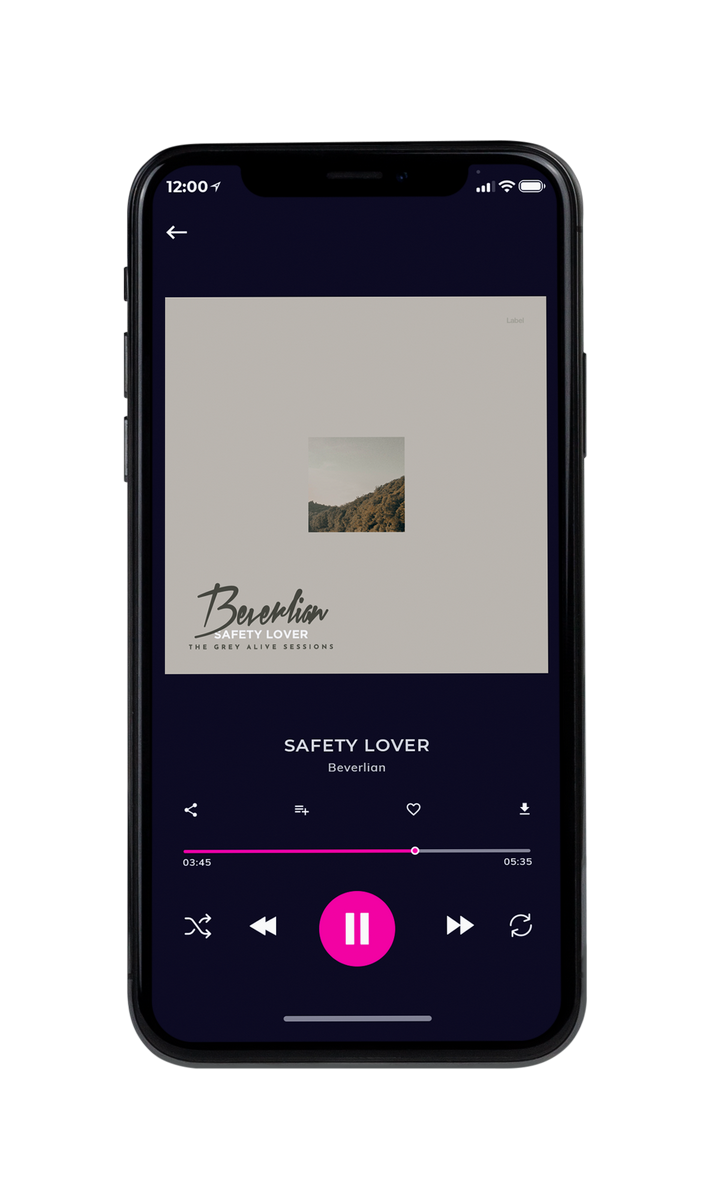The image size is (720, 1200).
Task: Rewind to the previous track
Action: click(263, 926)
